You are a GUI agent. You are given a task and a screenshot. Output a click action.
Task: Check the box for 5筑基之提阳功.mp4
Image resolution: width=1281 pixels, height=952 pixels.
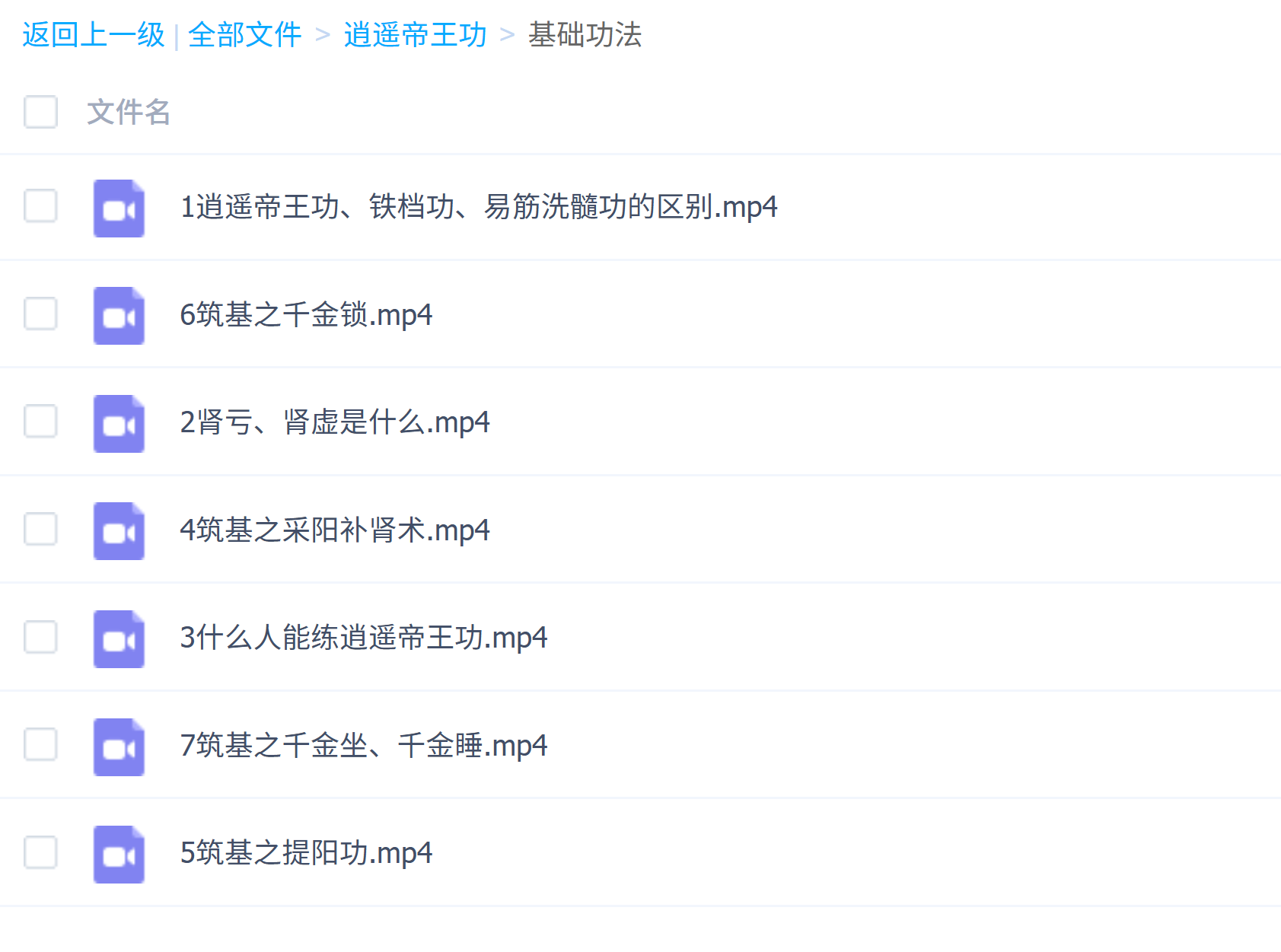40,852
